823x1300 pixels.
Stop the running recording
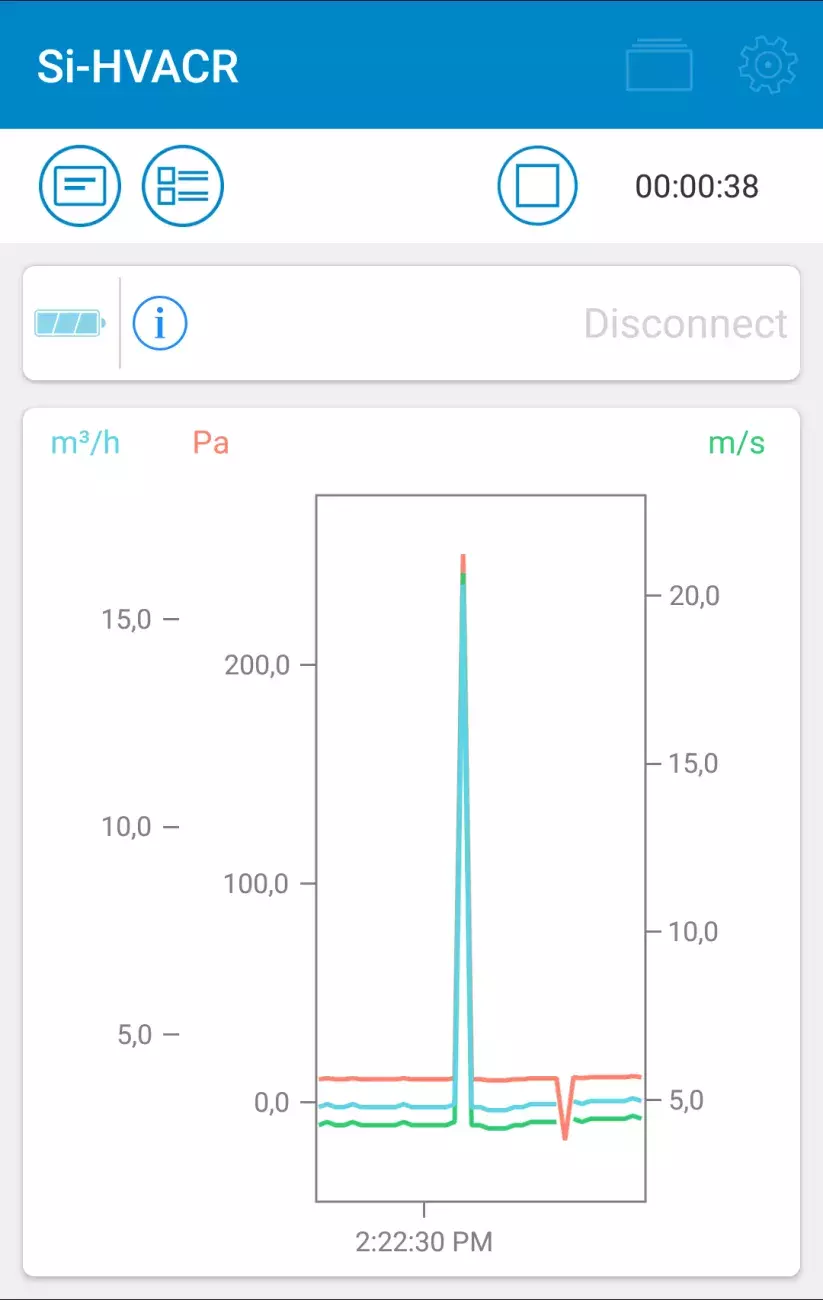(x=538, y=186)
